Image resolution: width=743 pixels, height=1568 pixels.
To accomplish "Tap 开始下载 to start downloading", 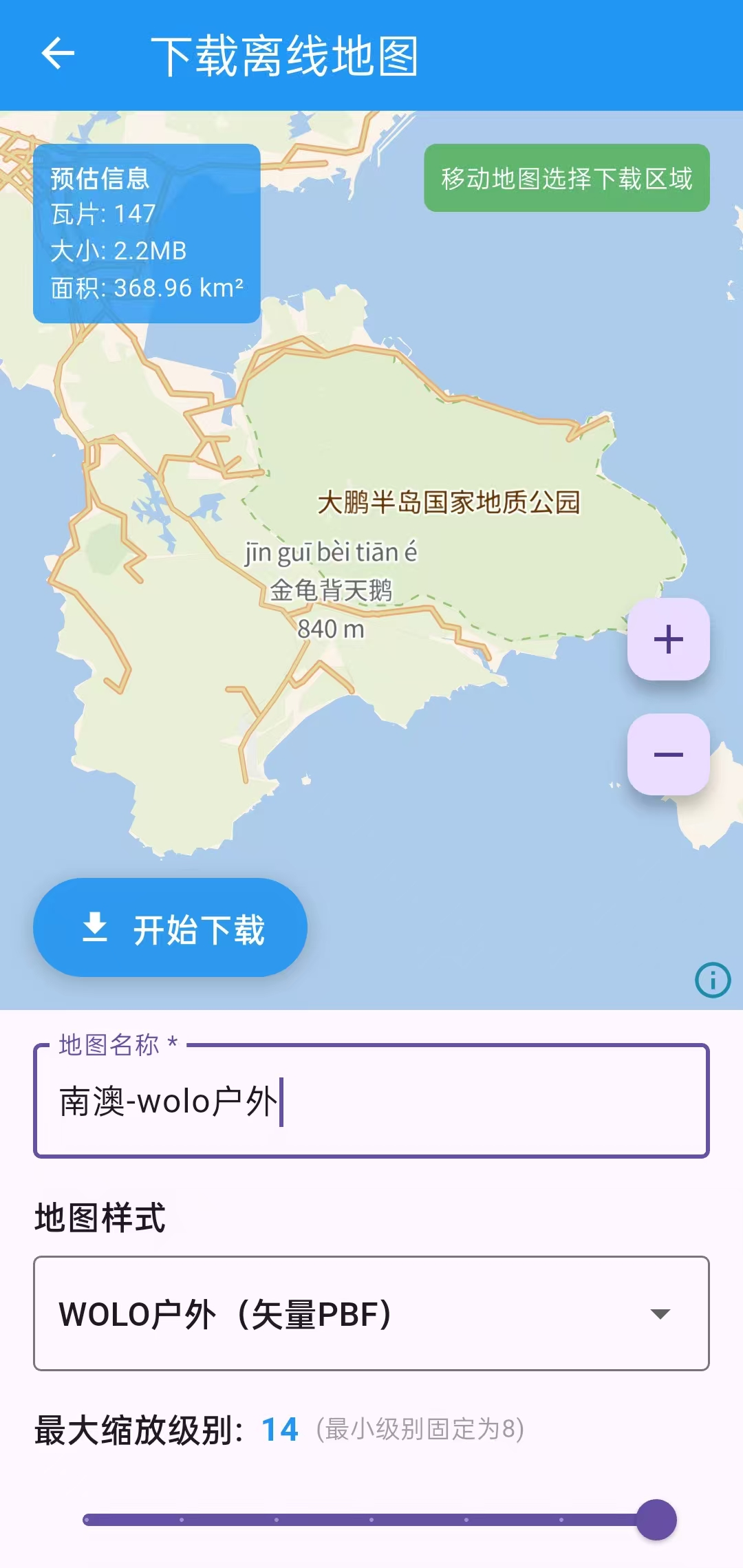I will 171,927.
